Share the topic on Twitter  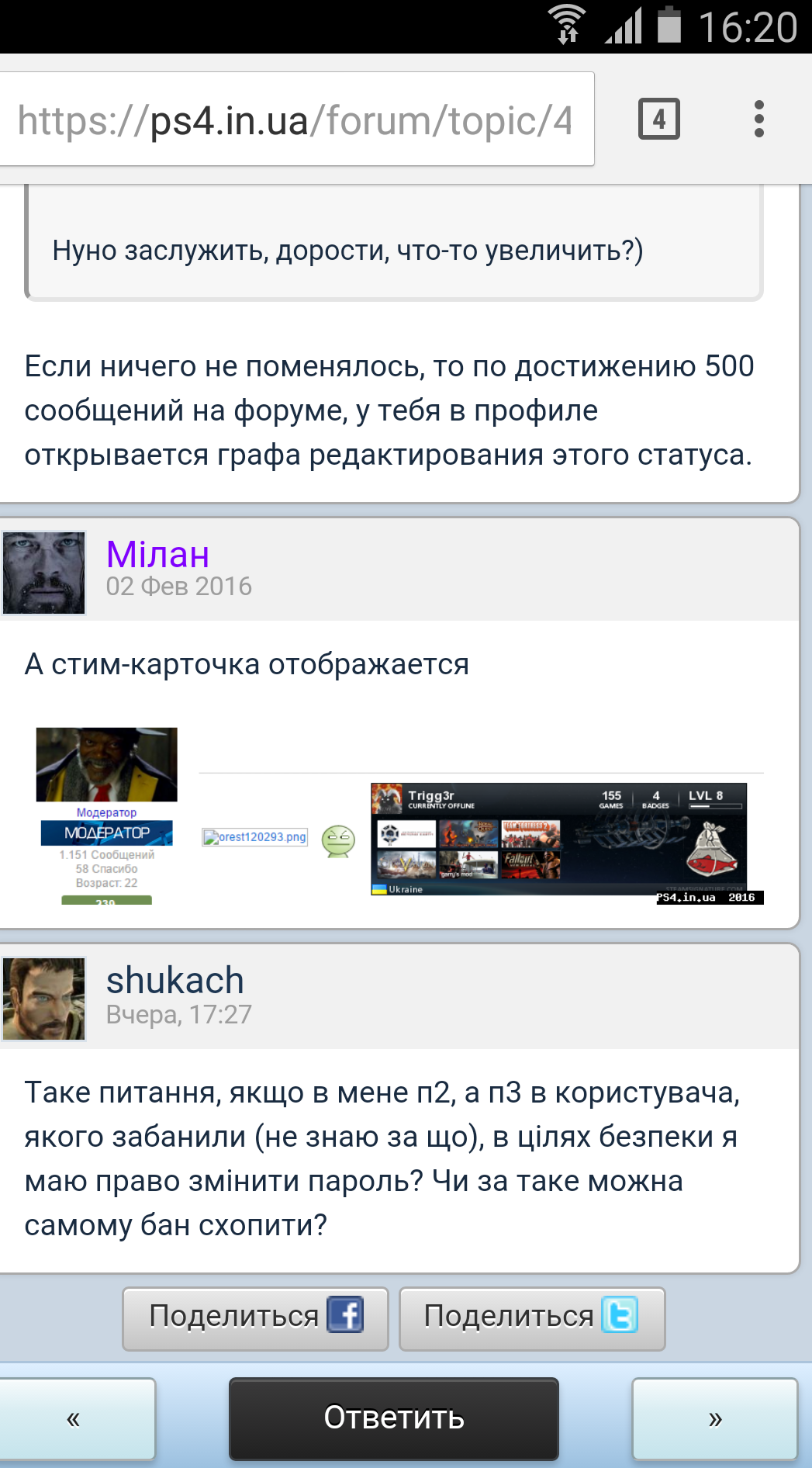(x=532, y=1318)
